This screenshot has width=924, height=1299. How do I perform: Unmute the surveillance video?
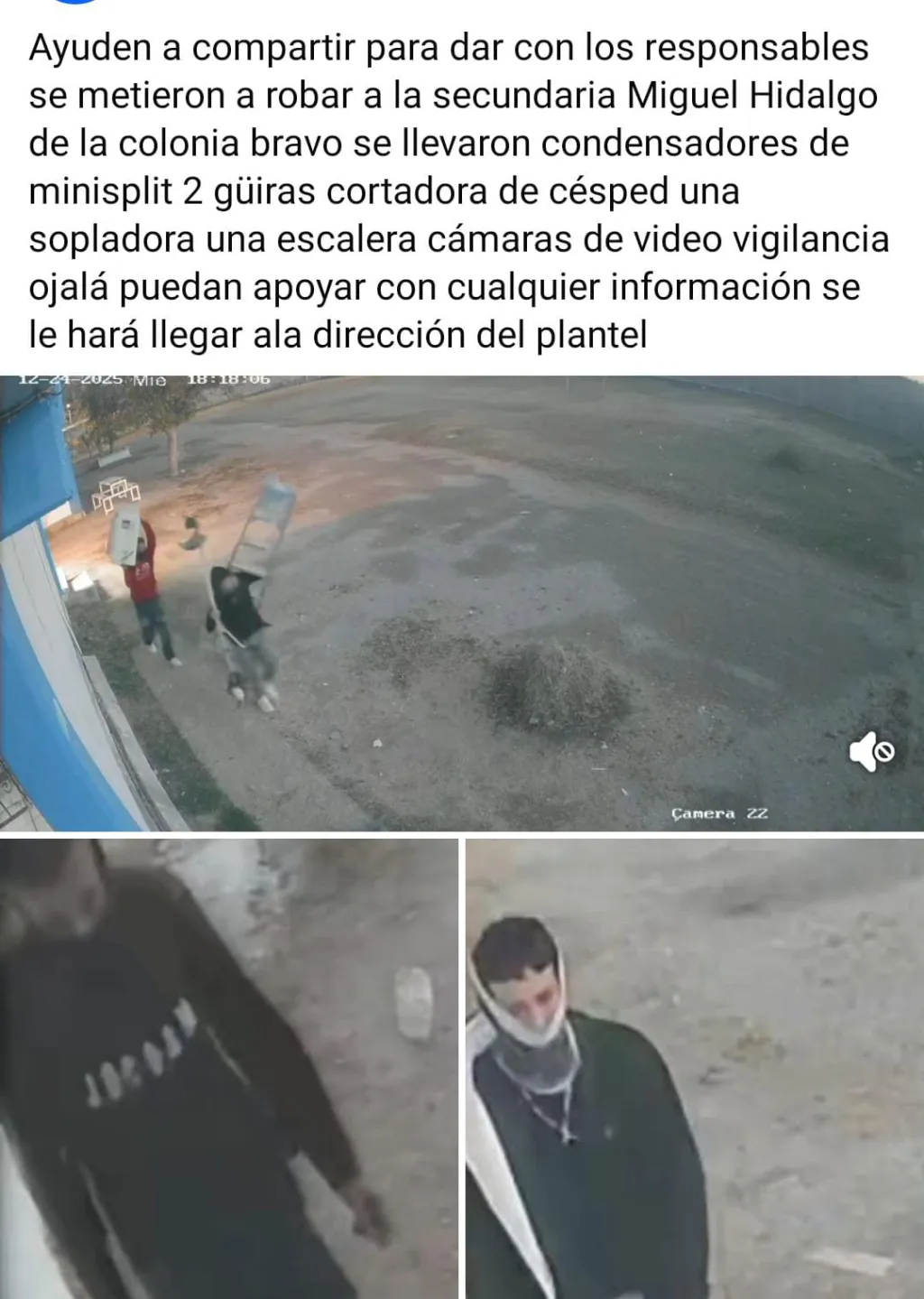point(871,751)
